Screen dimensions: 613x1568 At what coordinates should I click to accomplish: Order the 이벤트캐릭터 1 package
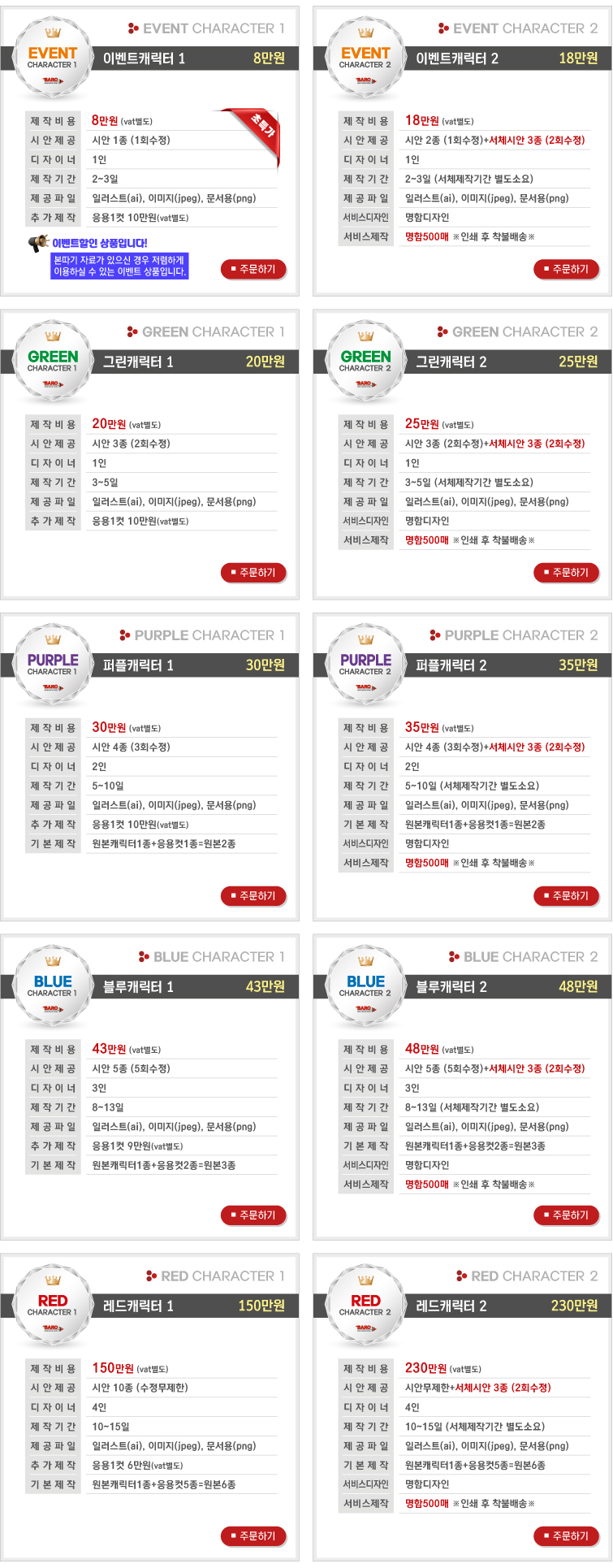253,269
